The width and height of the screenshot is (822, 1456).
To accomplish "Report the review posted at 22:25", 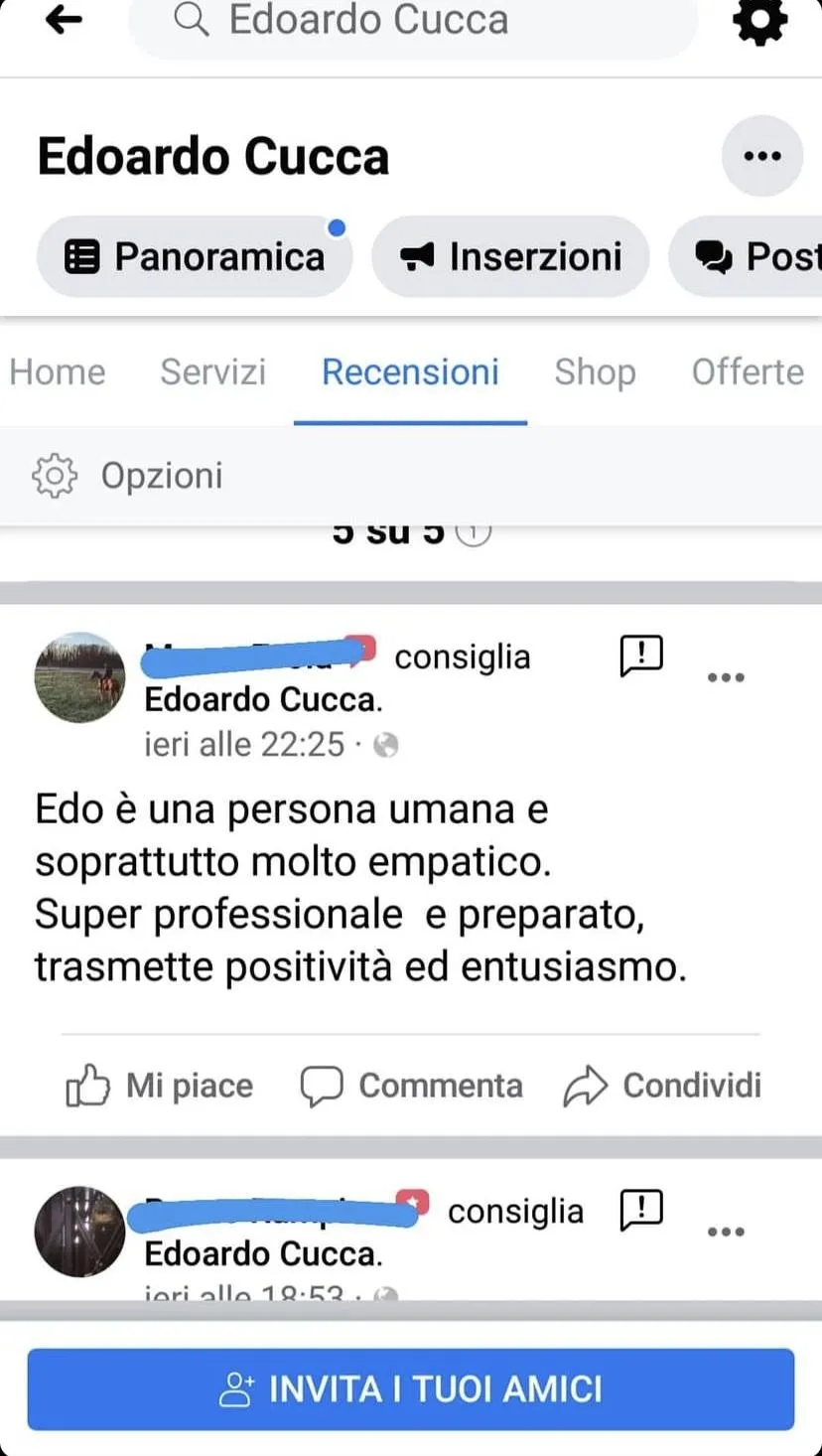I will click(641, 656).
